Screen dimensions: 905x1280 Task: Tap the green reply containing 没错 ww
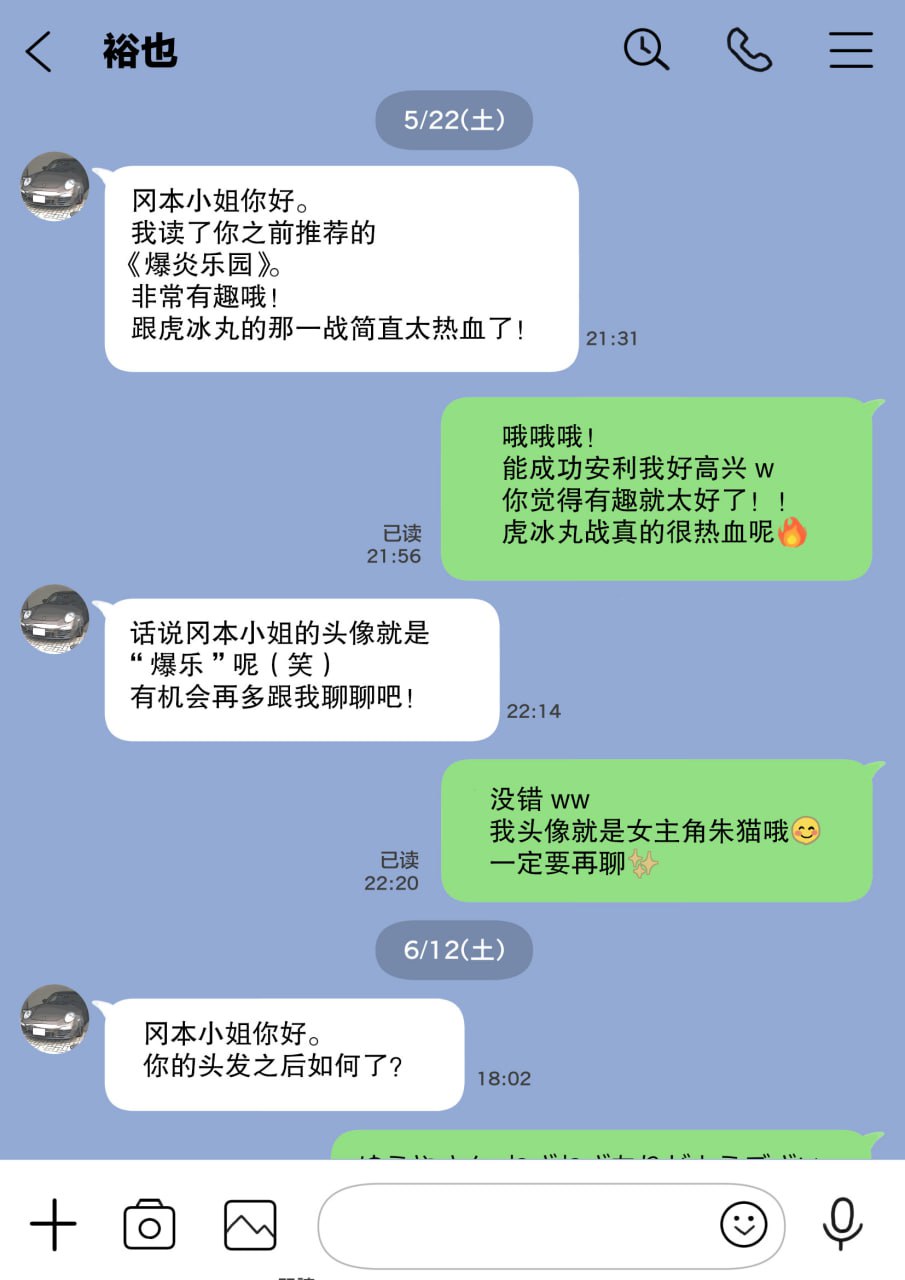[655, 832]
